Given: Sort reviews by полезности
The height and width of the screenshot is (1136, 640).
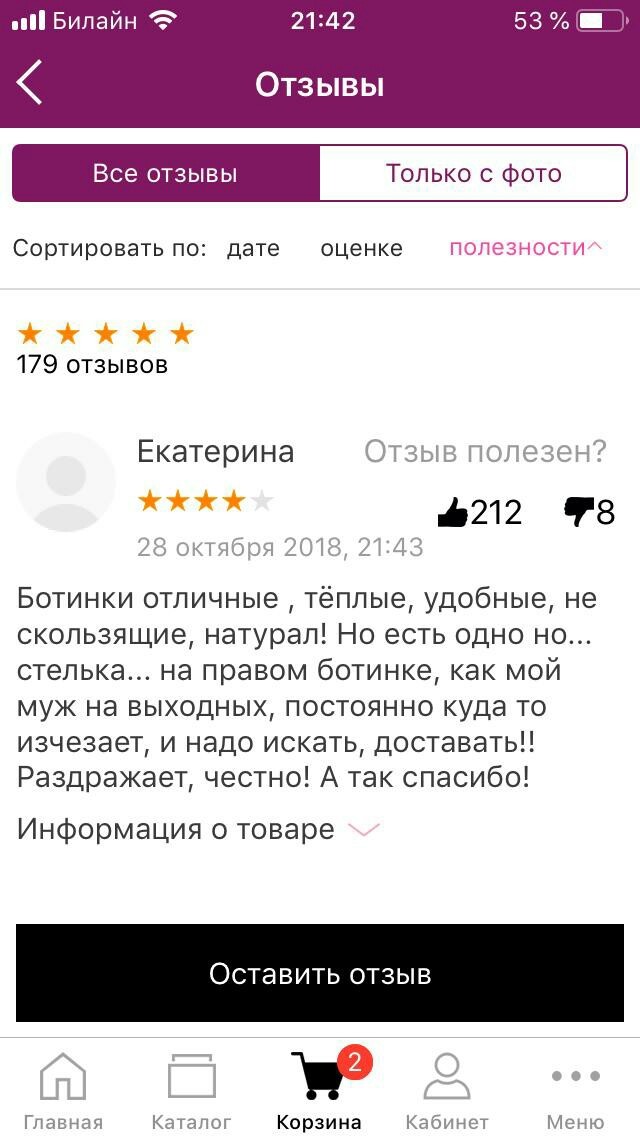Looking at the screenshot, I should (524, 247).
